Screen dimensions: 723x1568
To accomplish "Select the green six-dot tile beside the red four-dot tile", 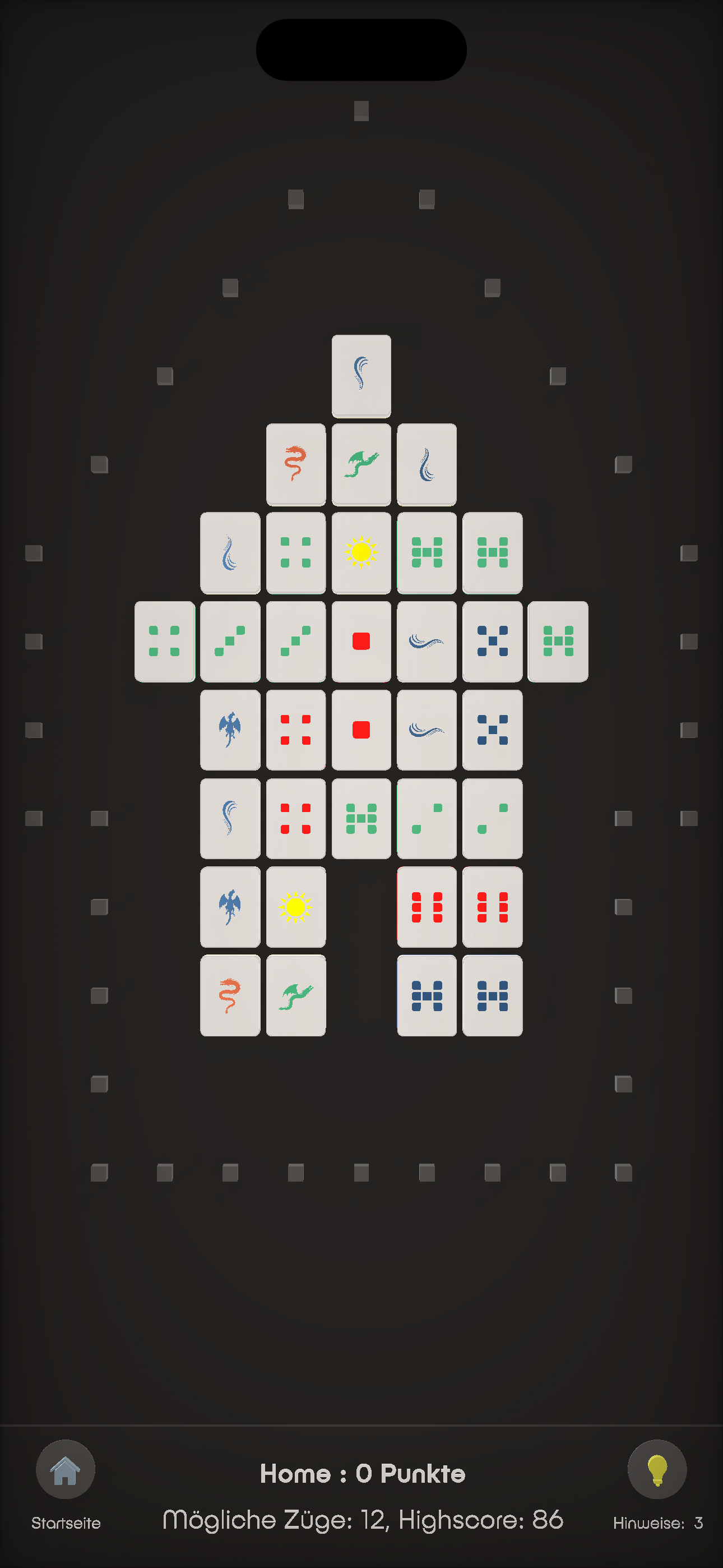I will tap(361, 819).
